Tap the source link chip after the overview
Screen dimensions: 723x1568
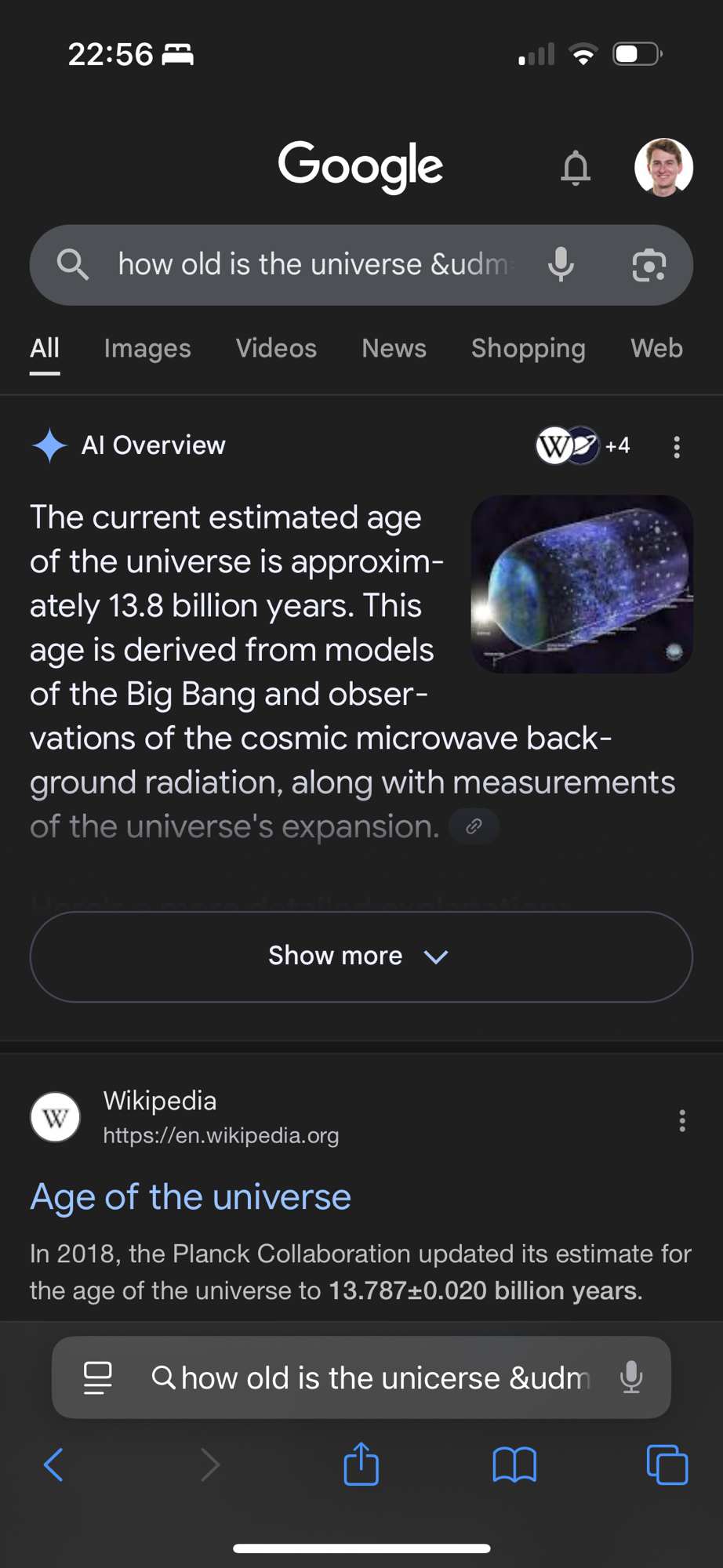474,826
